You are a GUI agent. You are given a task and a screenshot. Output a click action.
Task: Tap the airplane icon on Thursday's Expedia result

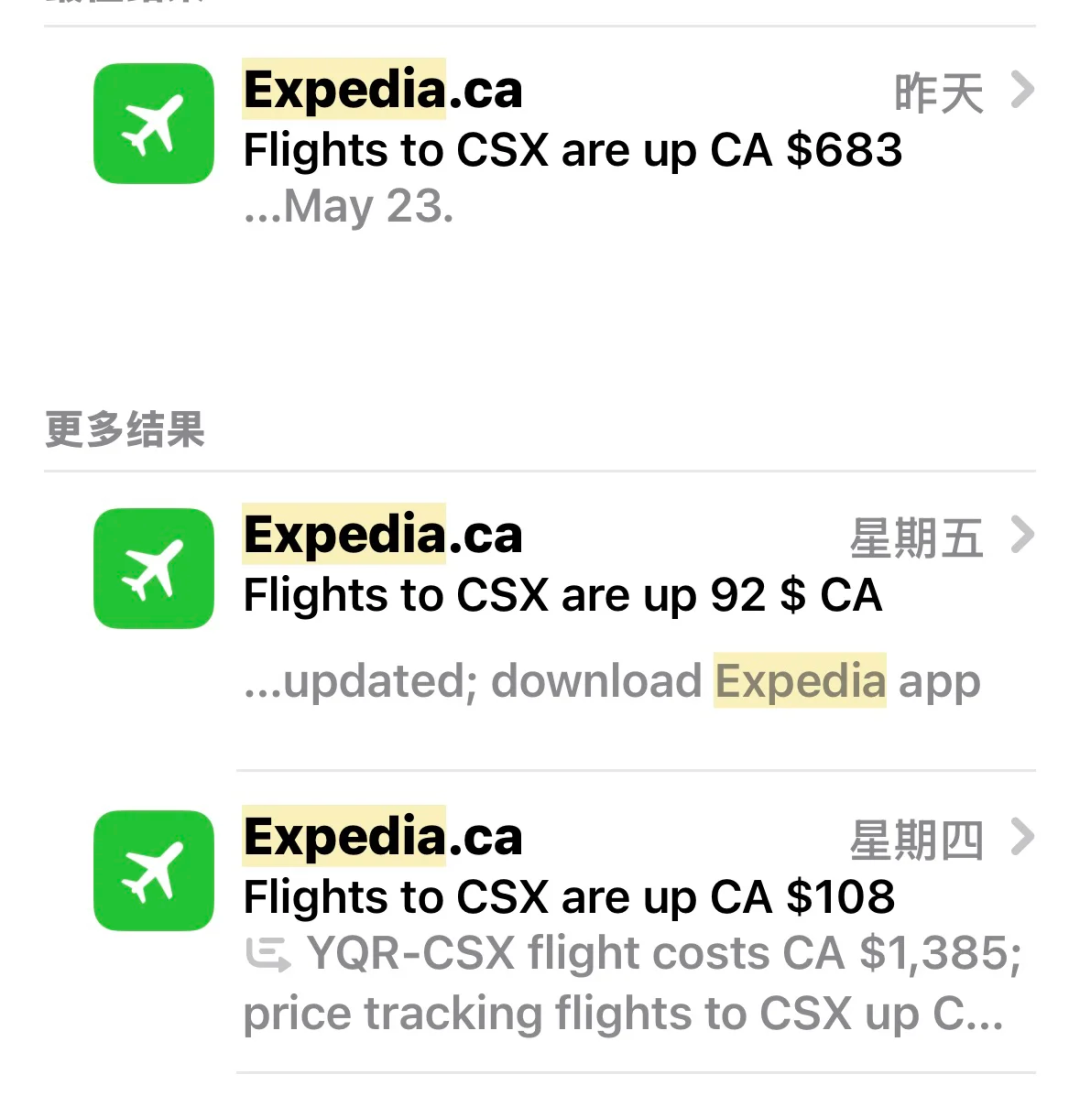[152, 870]
